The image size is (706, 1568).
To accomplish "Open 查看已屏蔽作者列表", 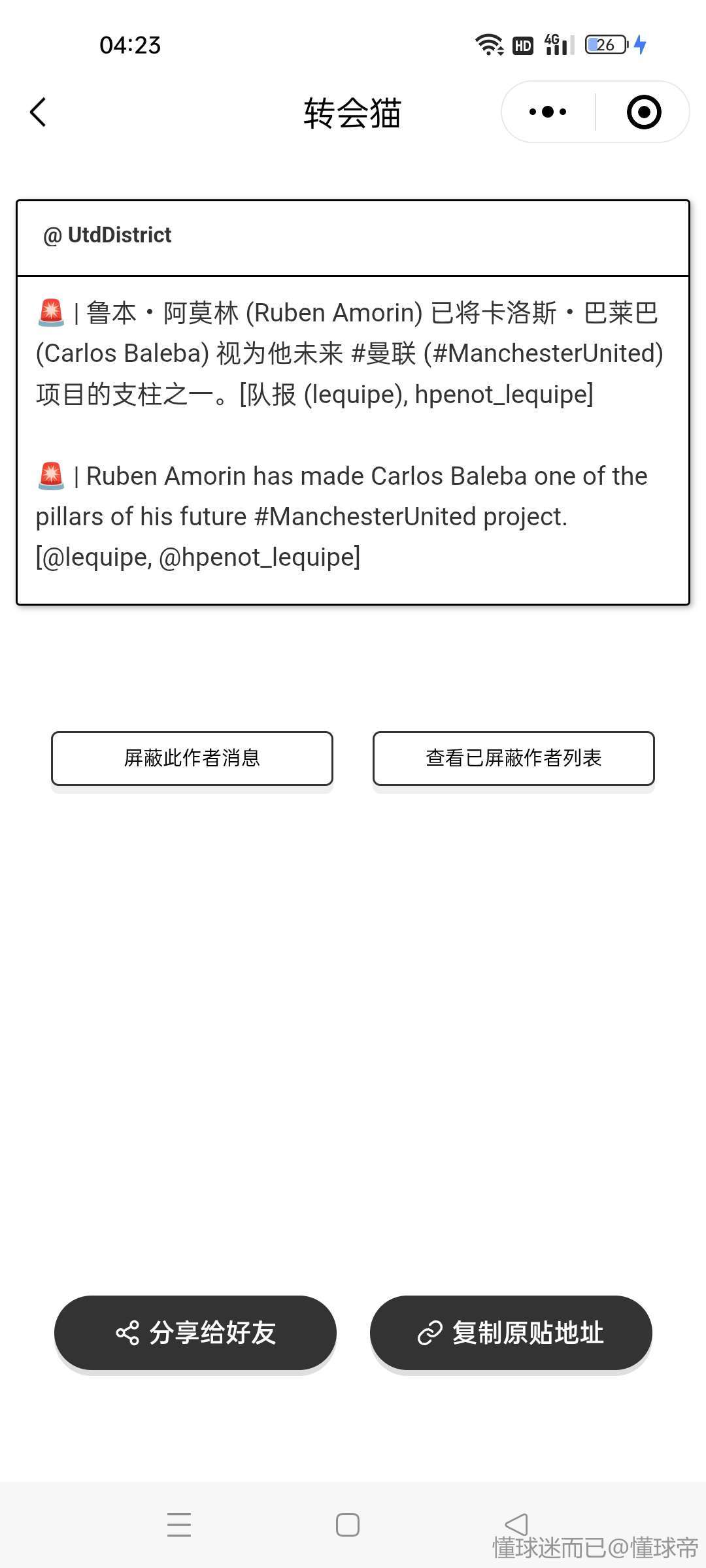I will click(x=514, y=758).
